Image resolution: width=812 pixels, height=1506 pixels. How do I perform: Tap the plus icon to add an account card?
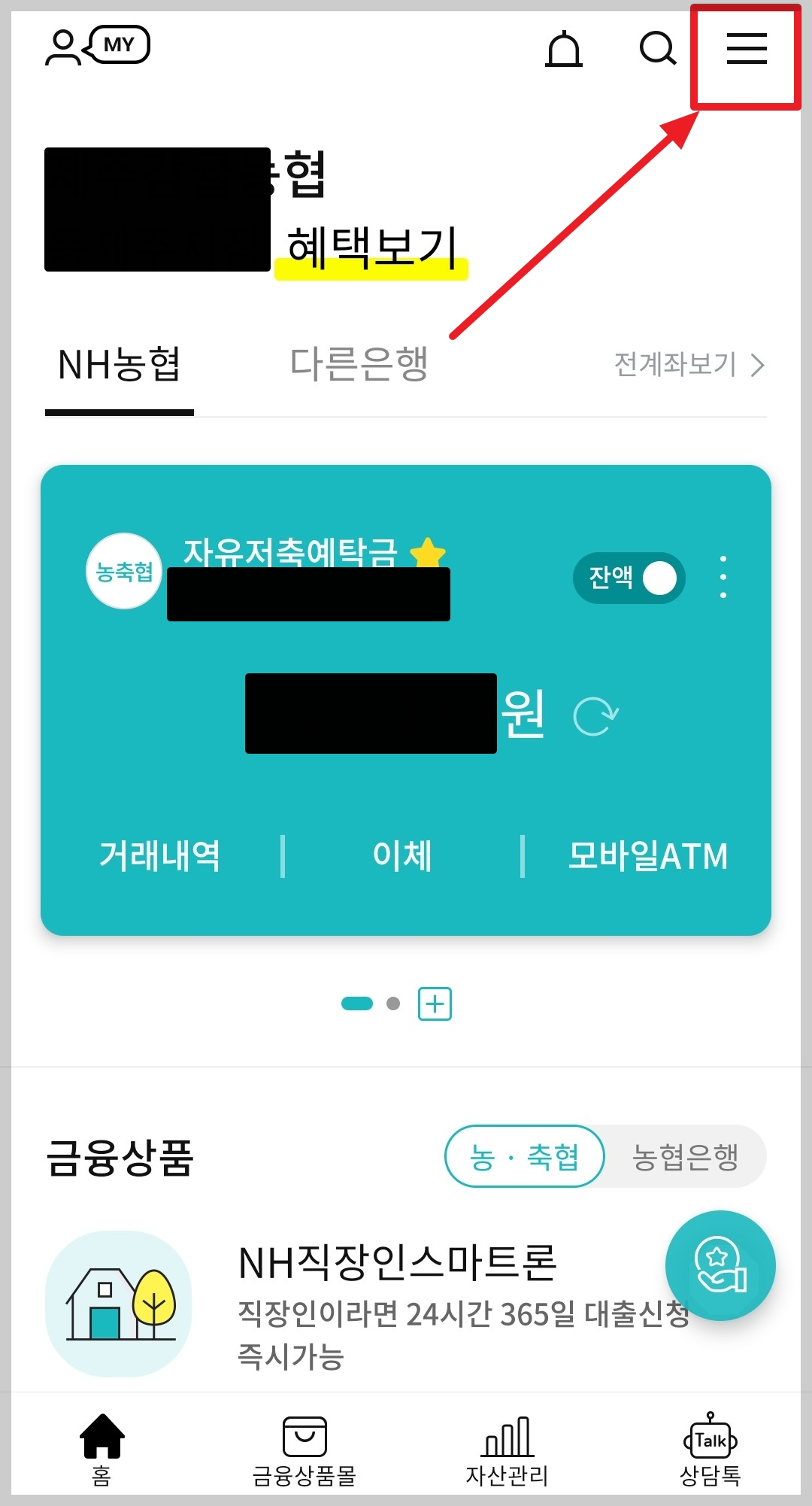pyautogui.click(x=435, y=1003)
